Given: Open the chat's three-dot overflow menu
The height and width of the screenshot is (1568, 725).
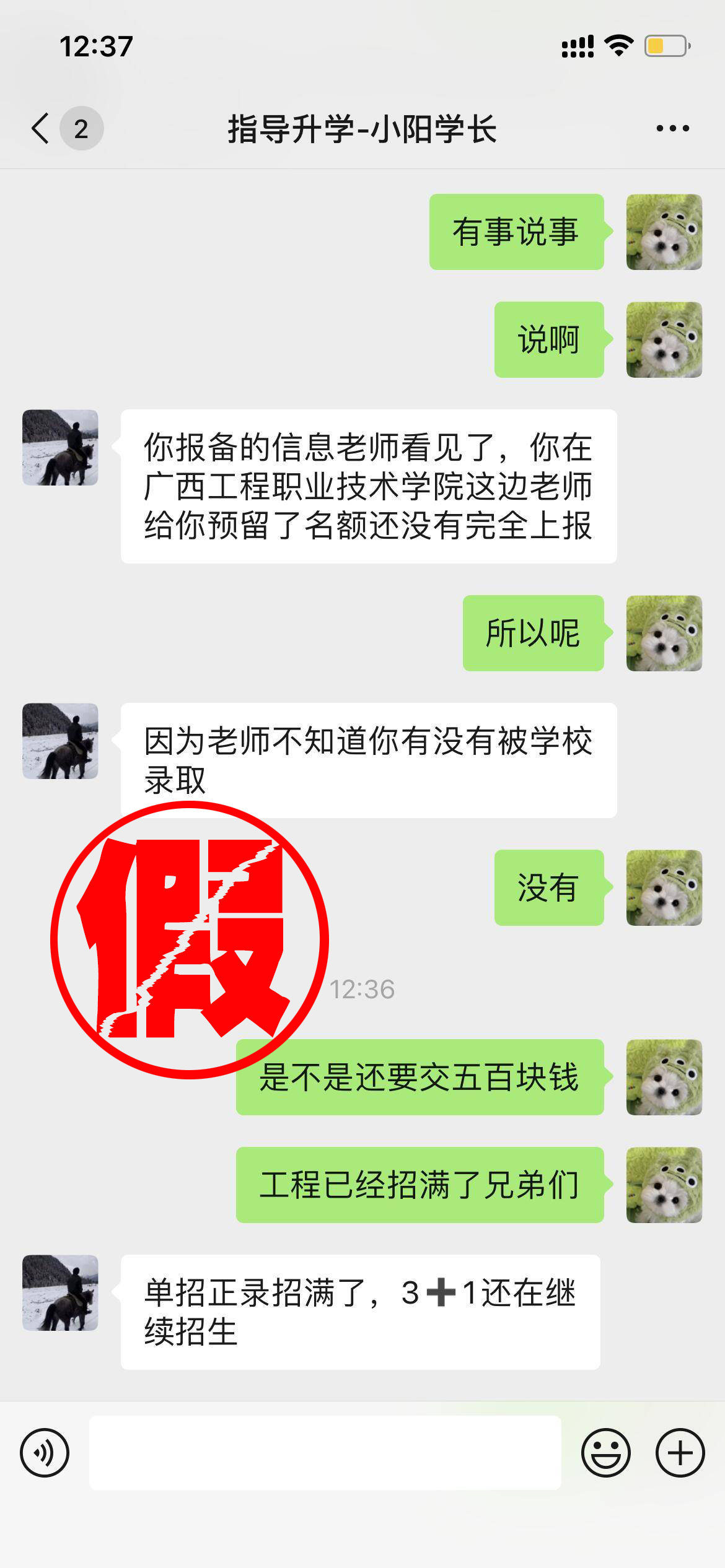Looking at the screenshot, I should point(672,129).
